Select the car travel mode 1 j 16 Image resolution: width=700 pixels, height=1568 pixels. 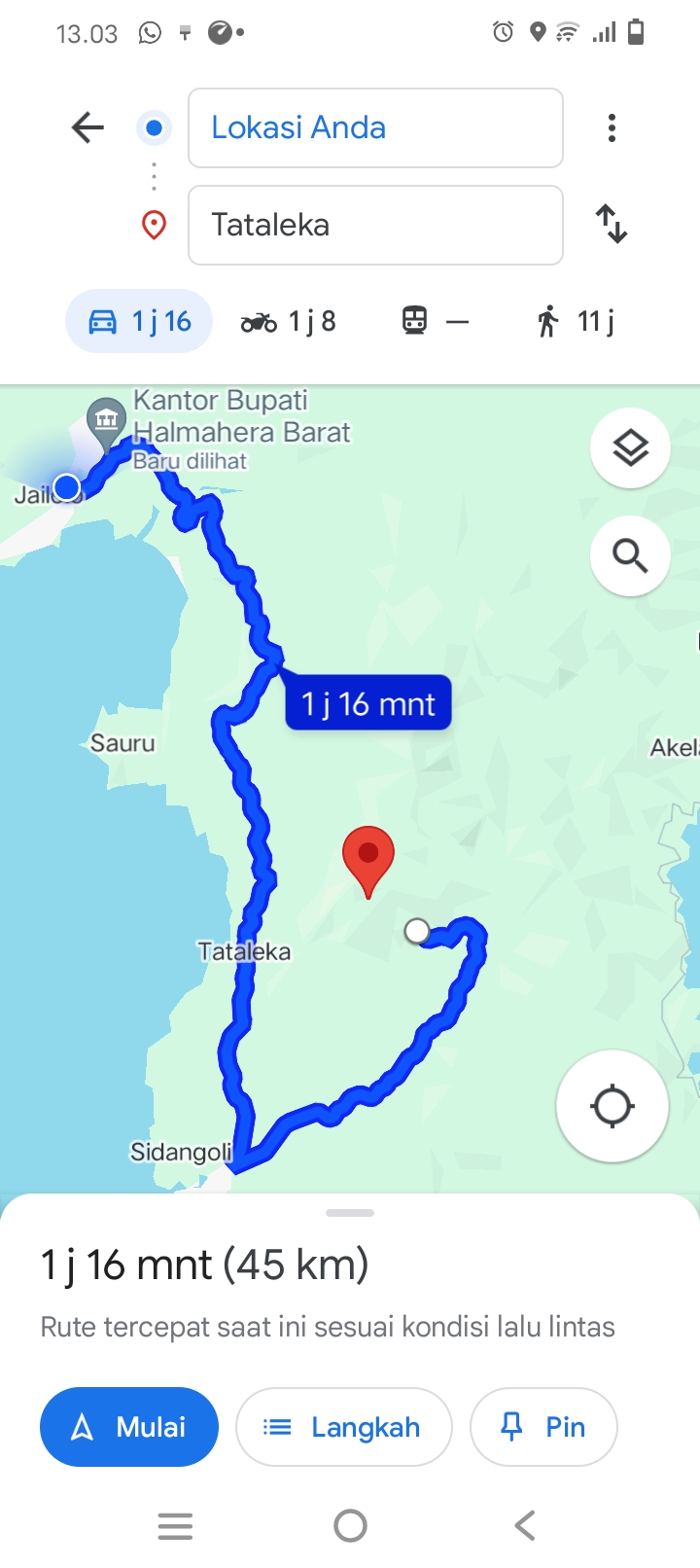(x=139, y=321)
